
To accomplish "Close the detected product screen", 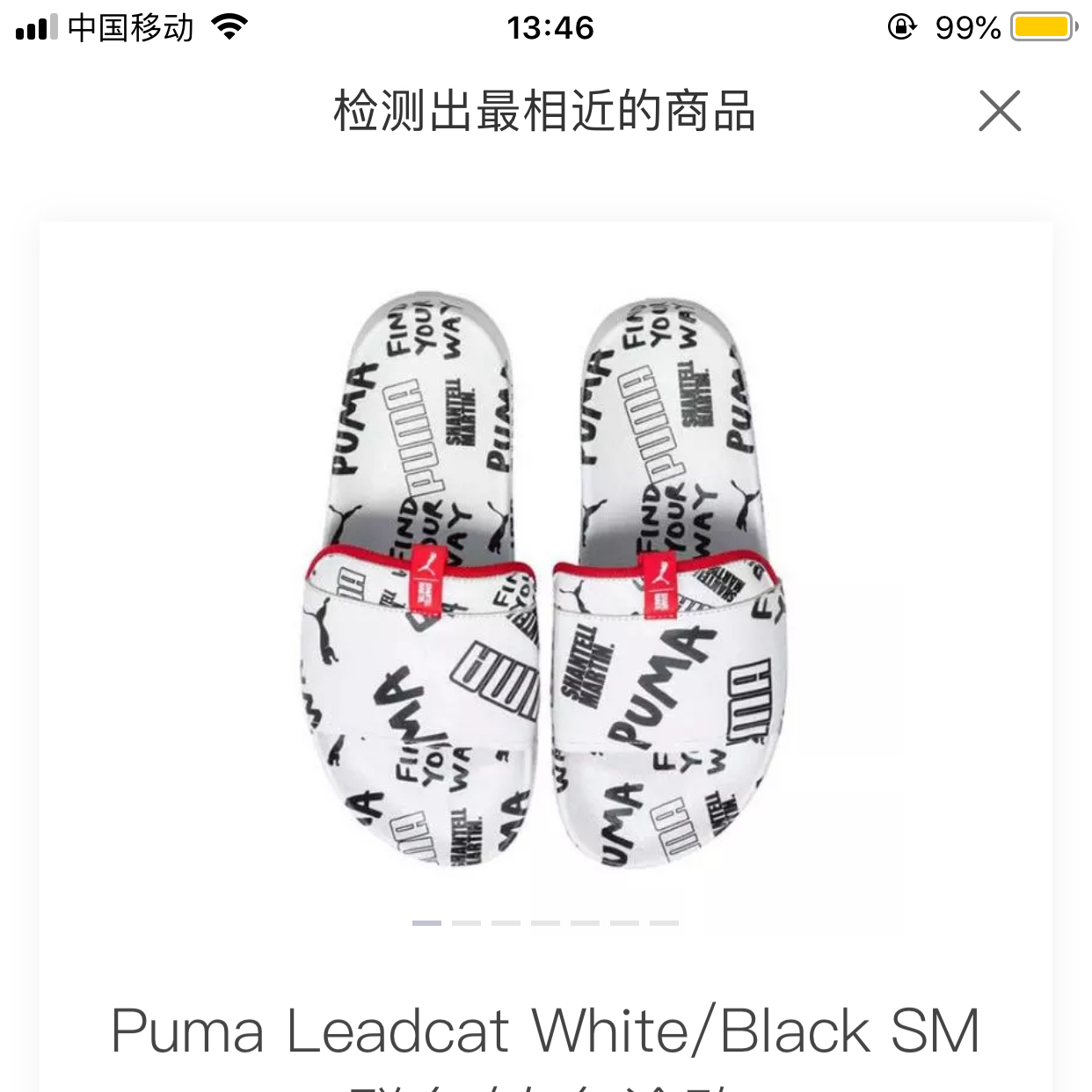I will [1000, 112].
